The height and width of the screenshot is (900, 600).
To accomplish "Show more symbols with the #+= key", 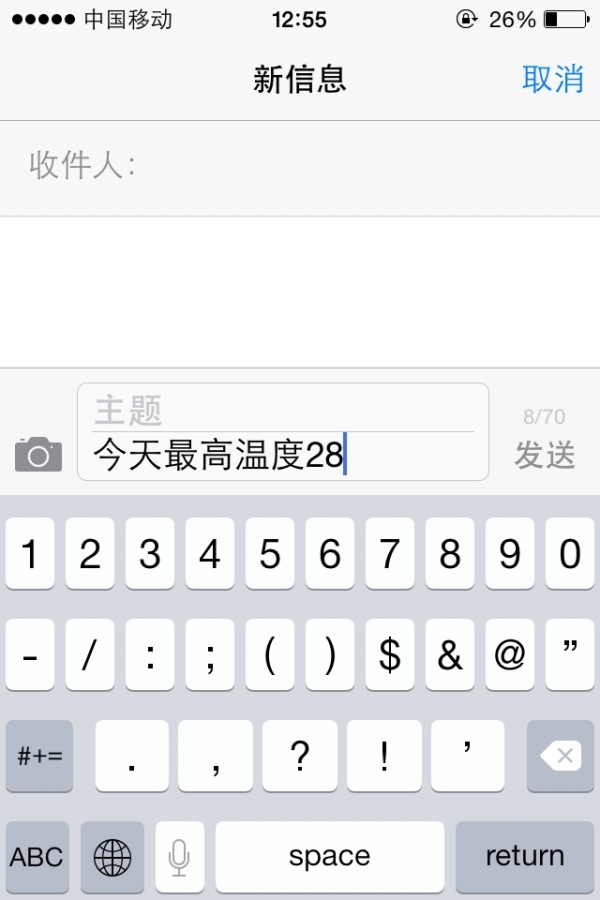I will coord(40,756).
